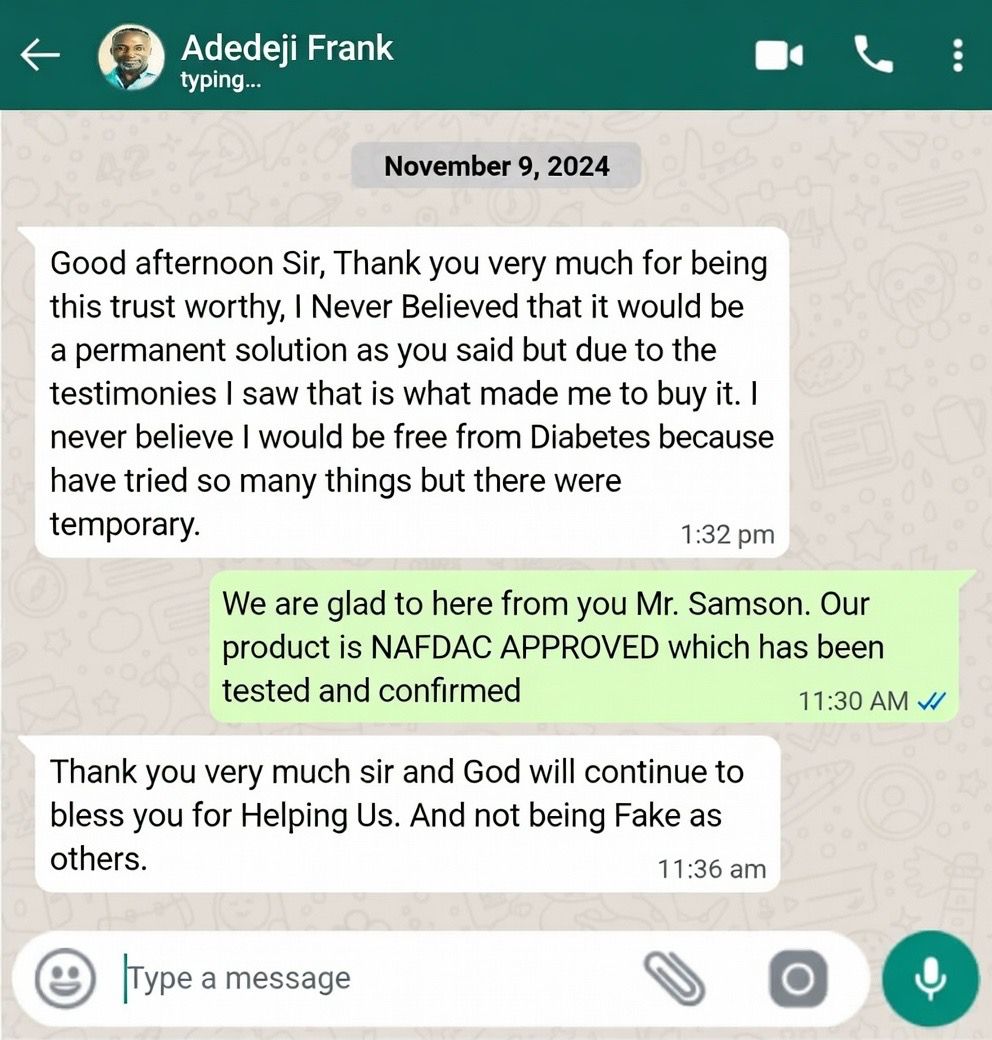
Task: Select the November 9, 2024 date banner
Action: pos(496,166)
